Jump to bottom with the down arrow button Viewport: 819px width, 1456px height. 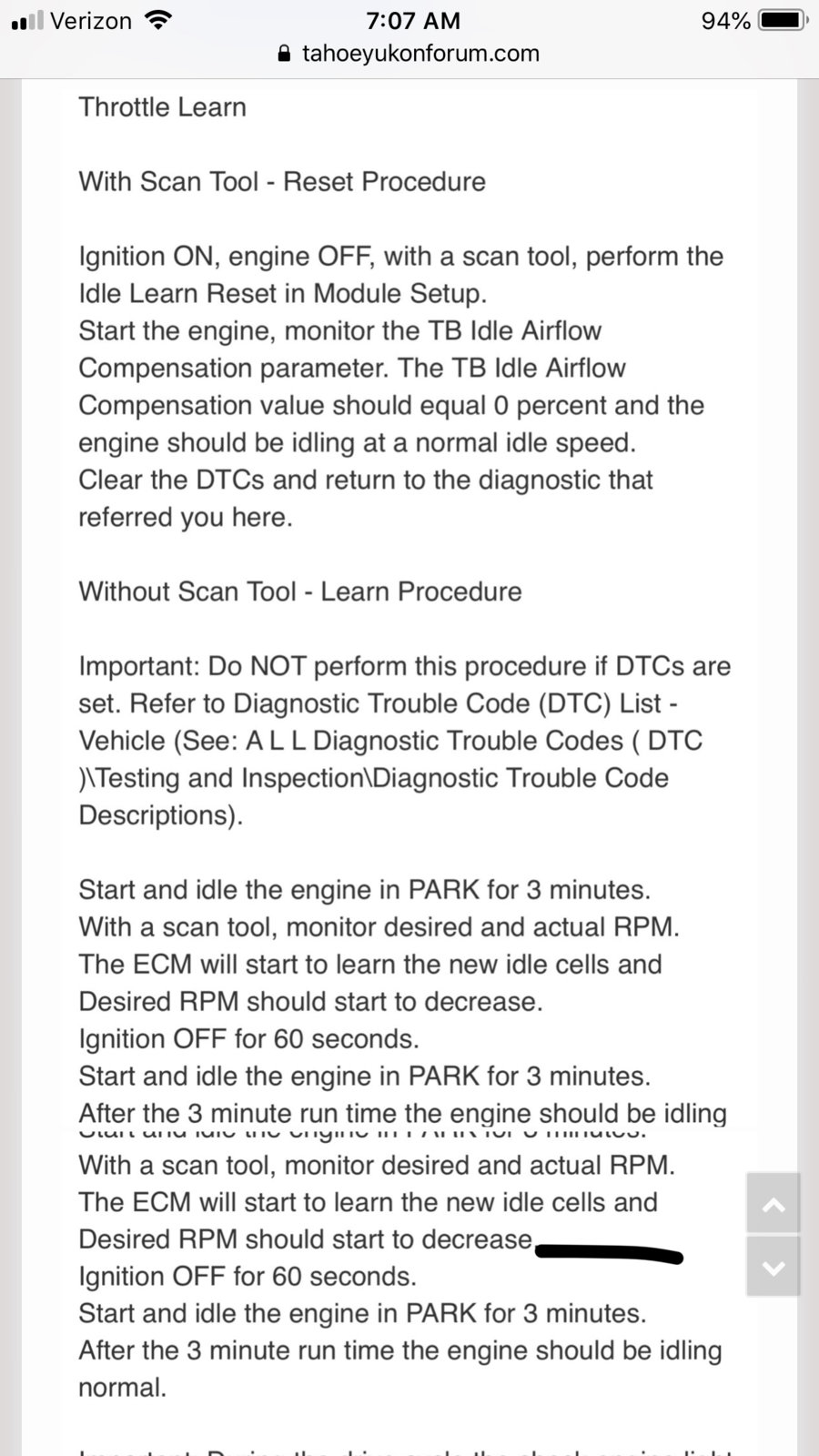(773, 1266)
